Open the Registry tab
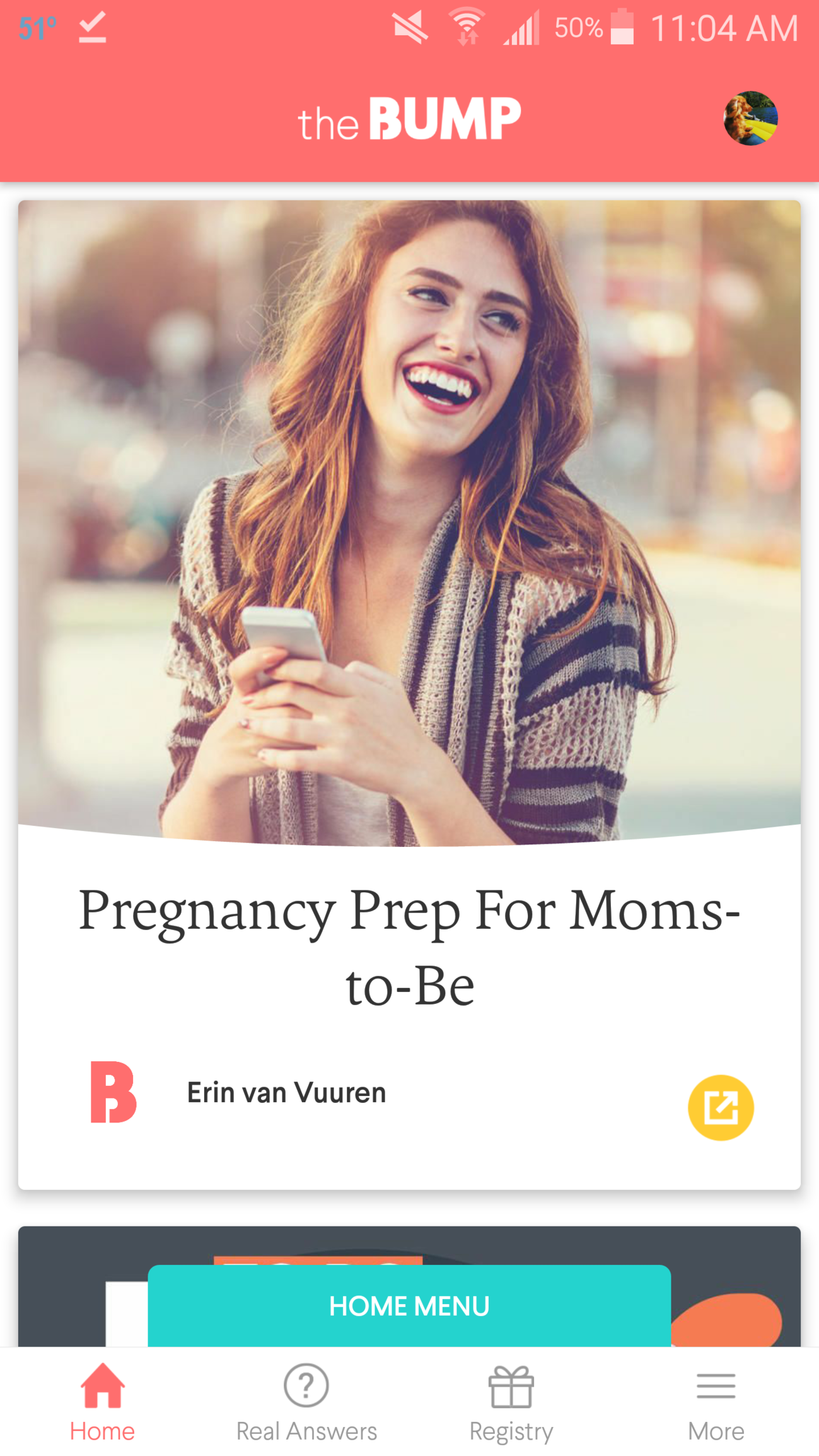The image size is (819, 1456). 511,1402
